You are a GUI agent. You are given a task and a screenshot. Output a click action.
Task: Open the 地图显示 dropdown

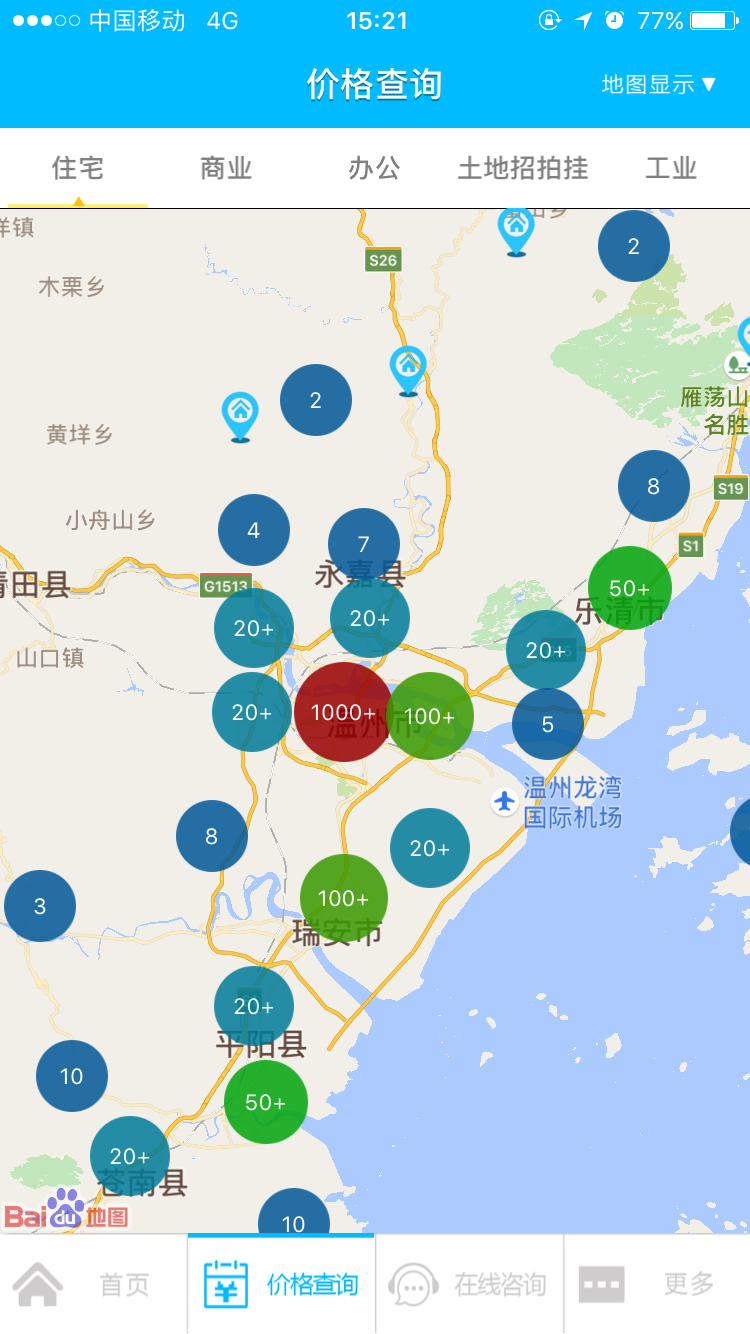[659, 85]
